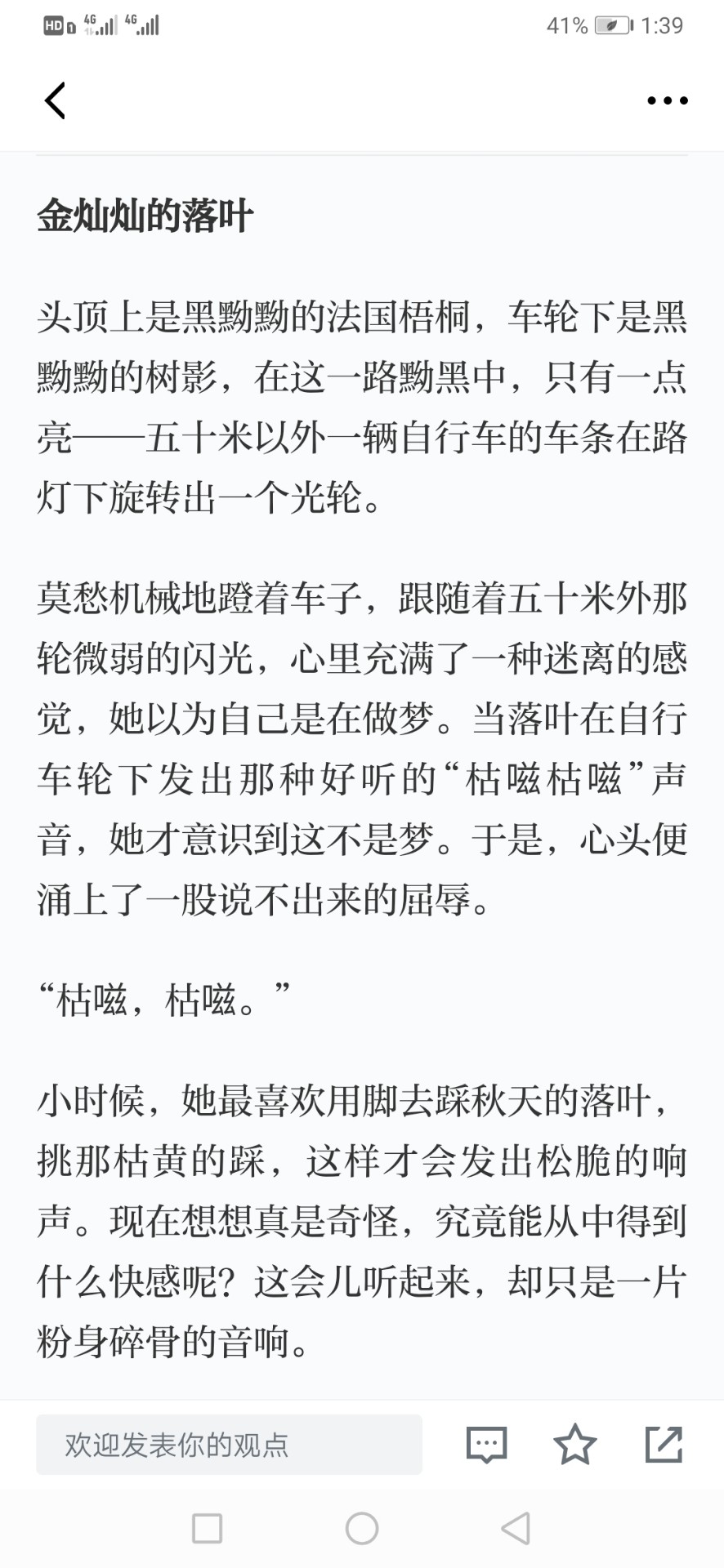Favorite this article with the star

(x=575, y=1444)
